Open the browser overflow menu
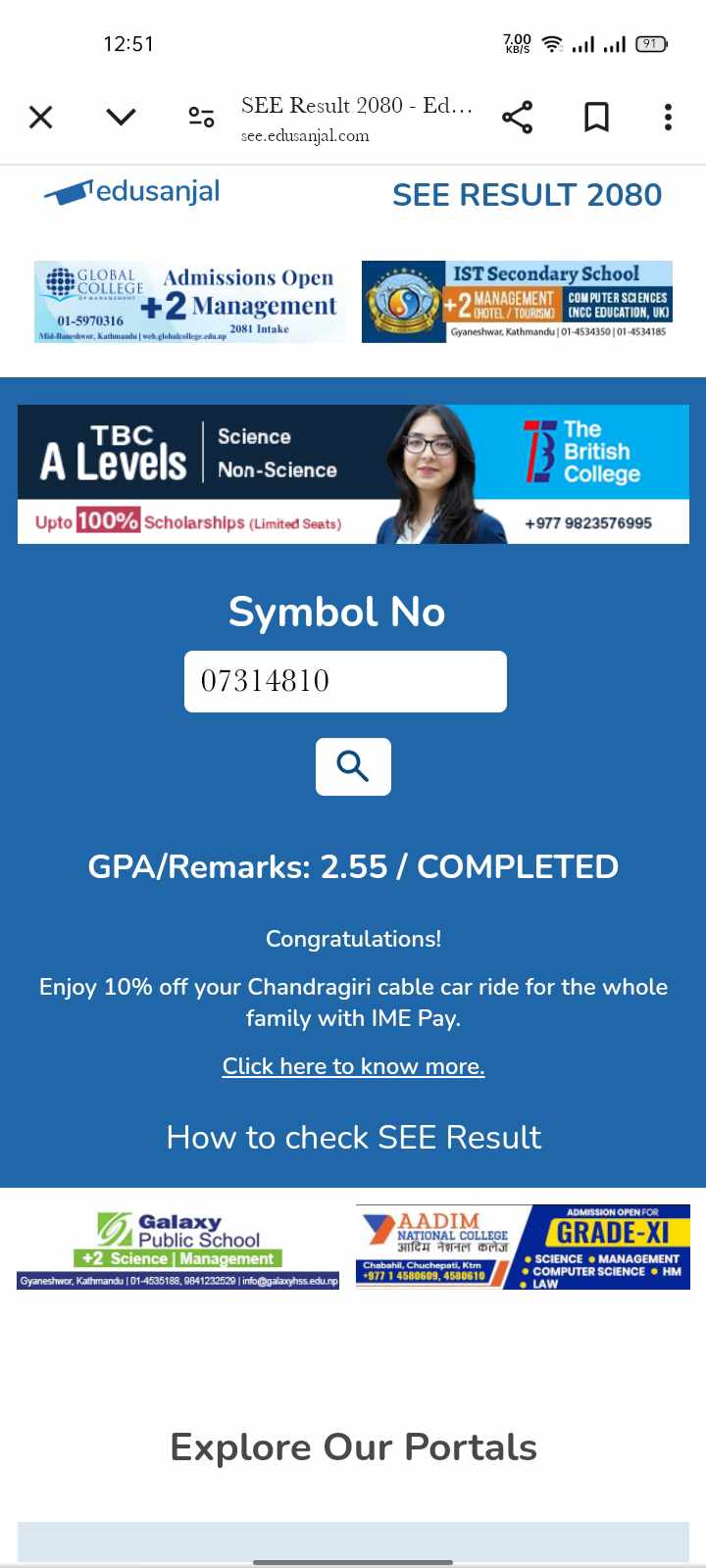The height and width of the screenshot is (1568, 706). point(668,118)
